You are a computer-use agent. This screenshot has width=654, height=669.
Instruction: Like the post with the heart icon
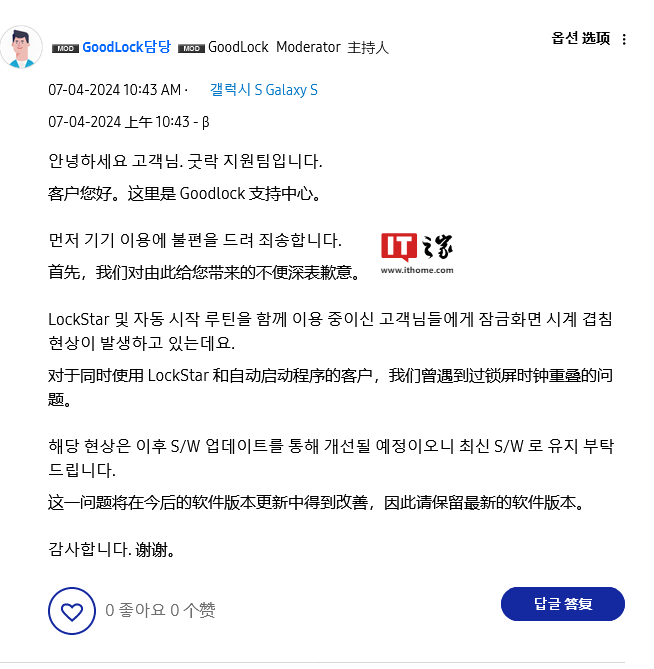pos(72,610)
